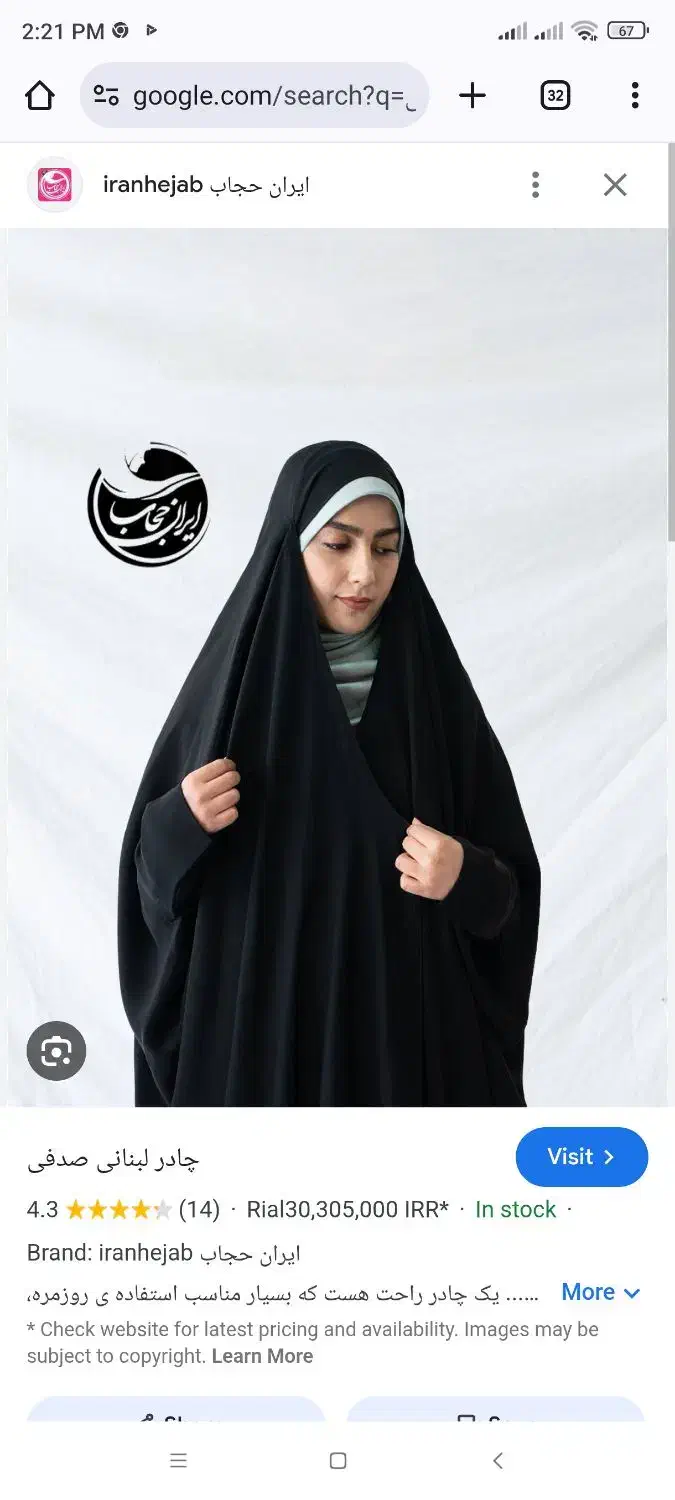The height and width of the screenshot is (1500, 675).
Task: Go back with the system back button
Action: 498,1461
